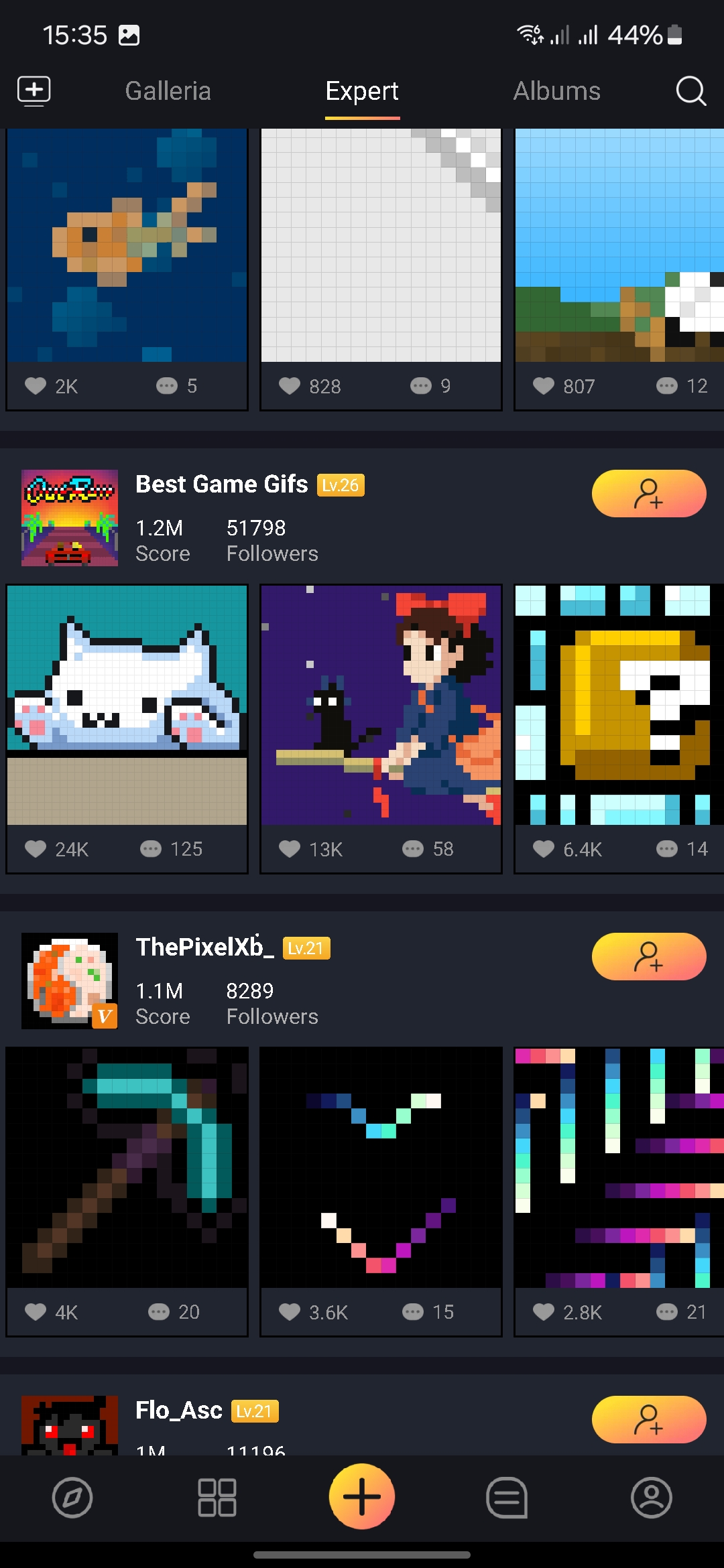Open the messages tab

(x=507, y=1497)
